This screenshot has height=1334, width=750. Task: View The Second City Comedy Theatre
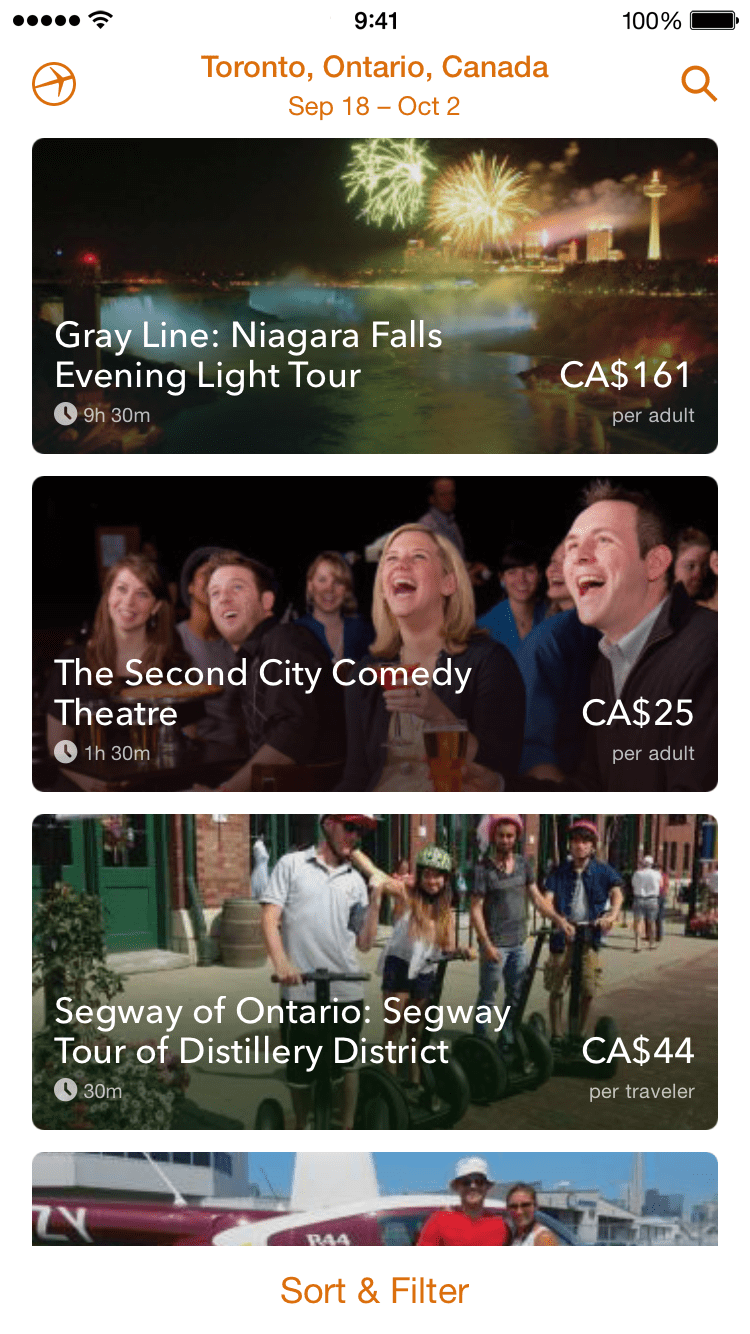point(375,634)
